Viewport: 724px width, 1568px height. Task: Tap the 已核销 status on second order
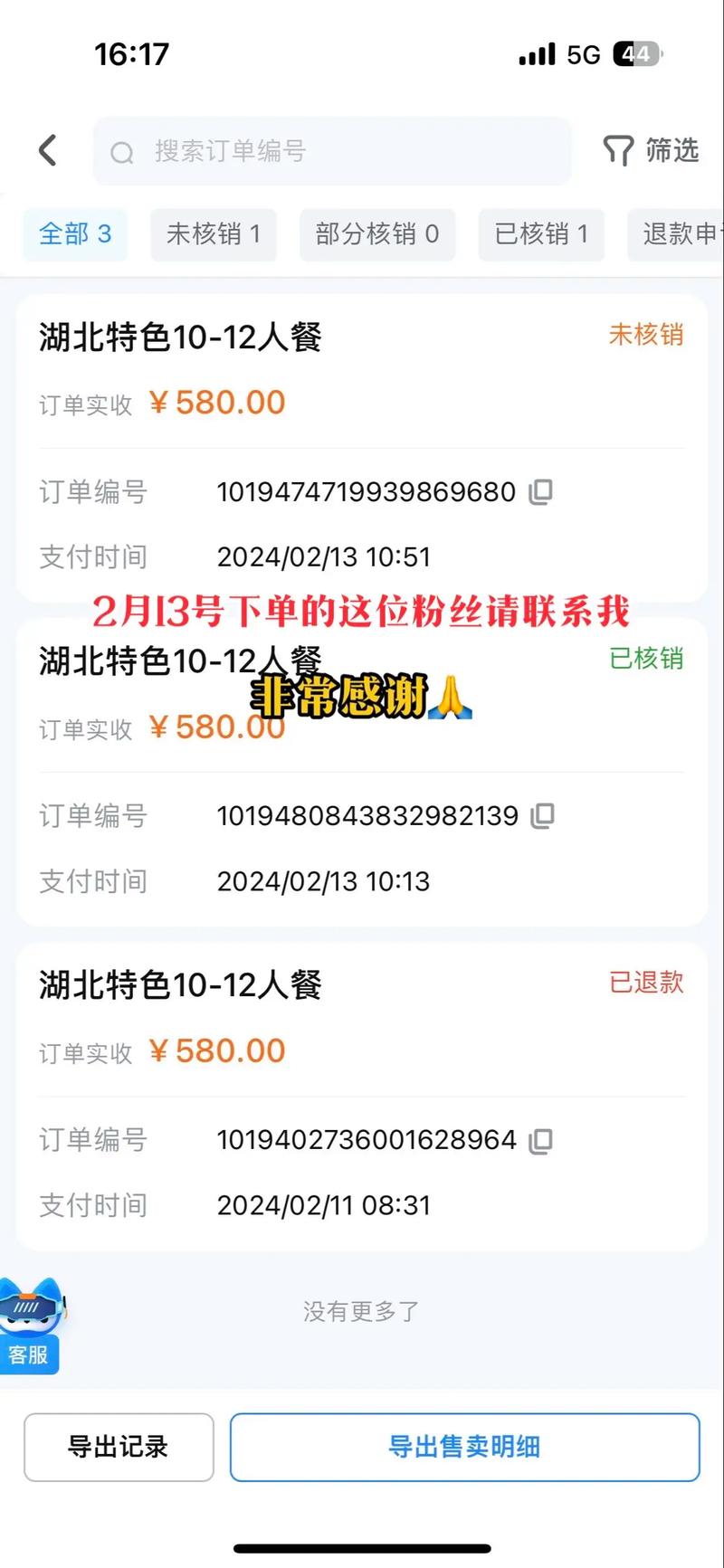click(x=646, y=660)
